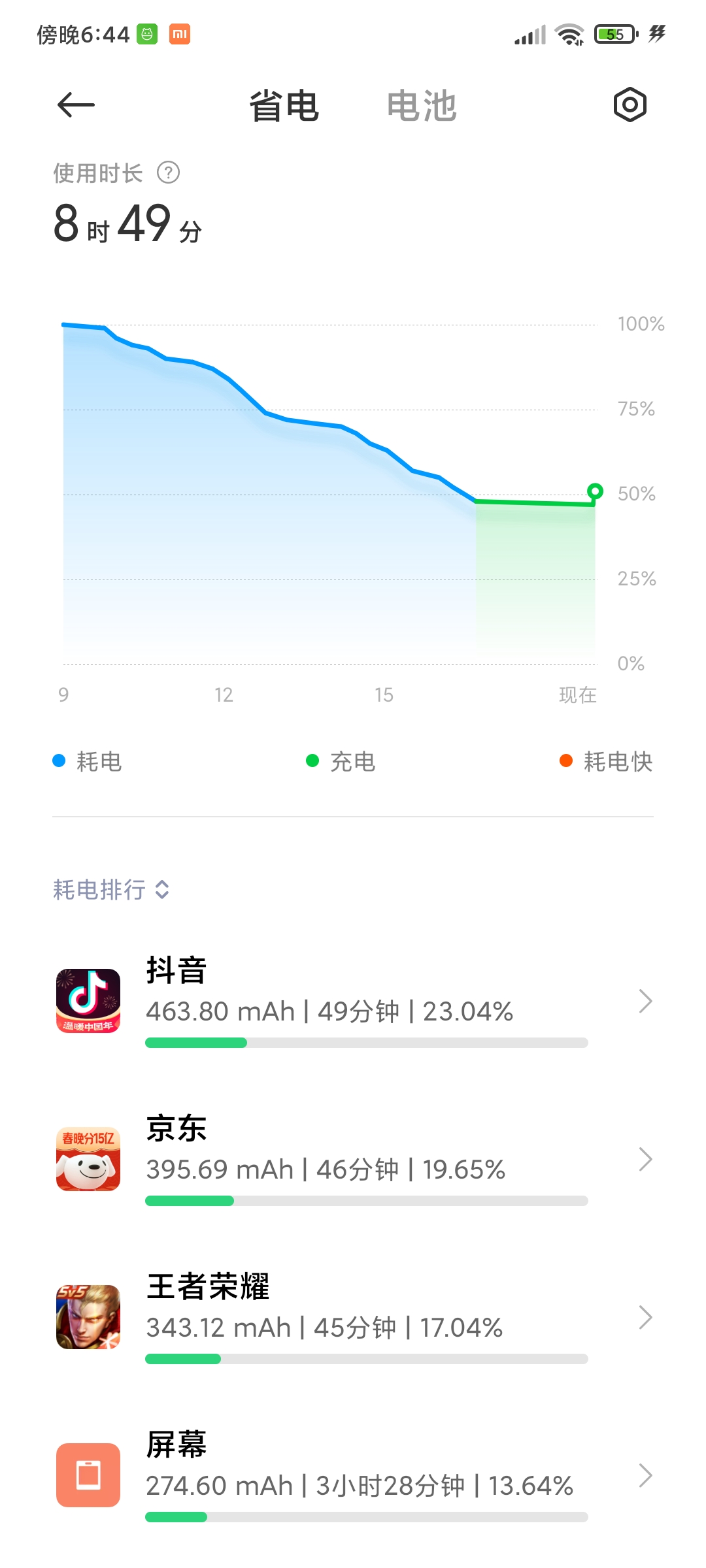View 屏幕 battery usage details
Screen dimensions: 706x1568
click(353, 1475)
